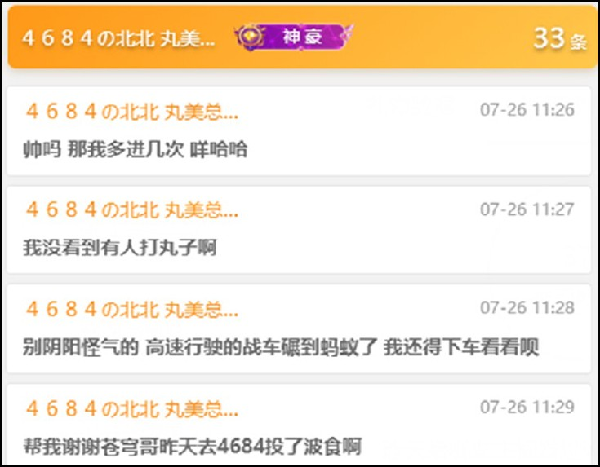Open the message sent at 07-26 11:28
The height and width of the screenshot is (467, 600).
coord(298,328)
